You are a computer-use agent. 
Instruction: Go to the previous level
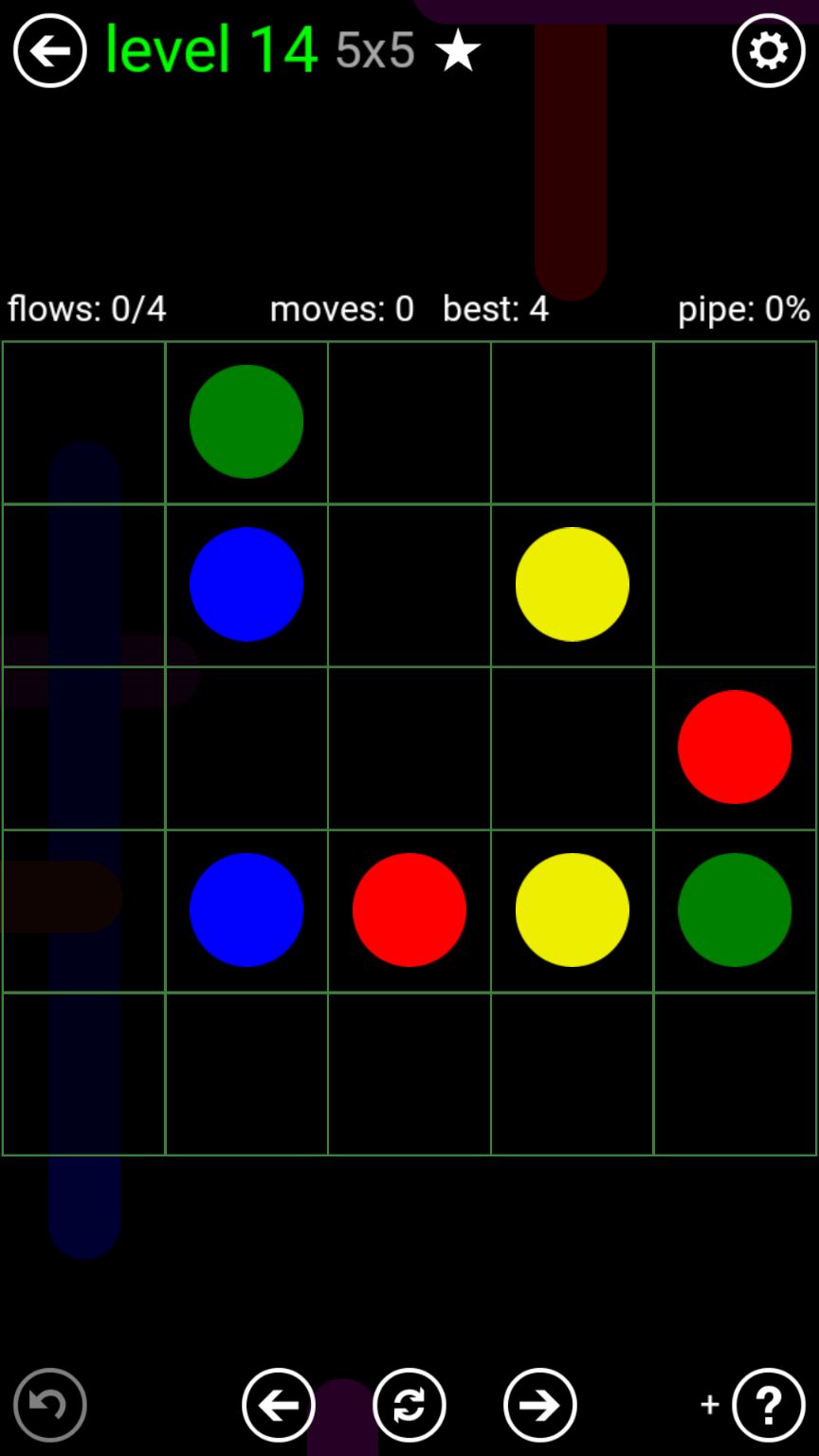coord(279,1405)
